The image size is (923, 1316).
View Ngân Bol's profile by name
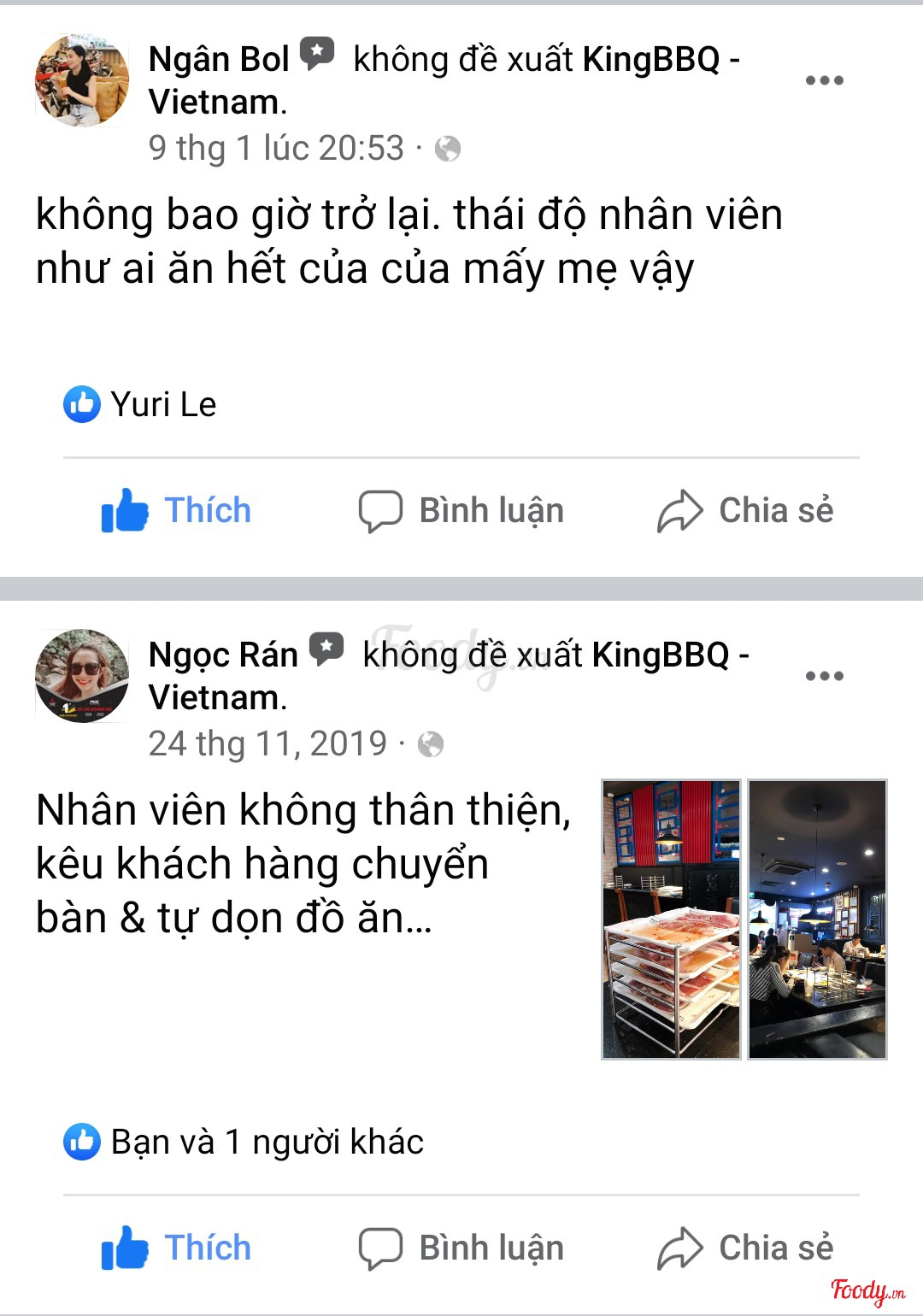click(219, 59)
